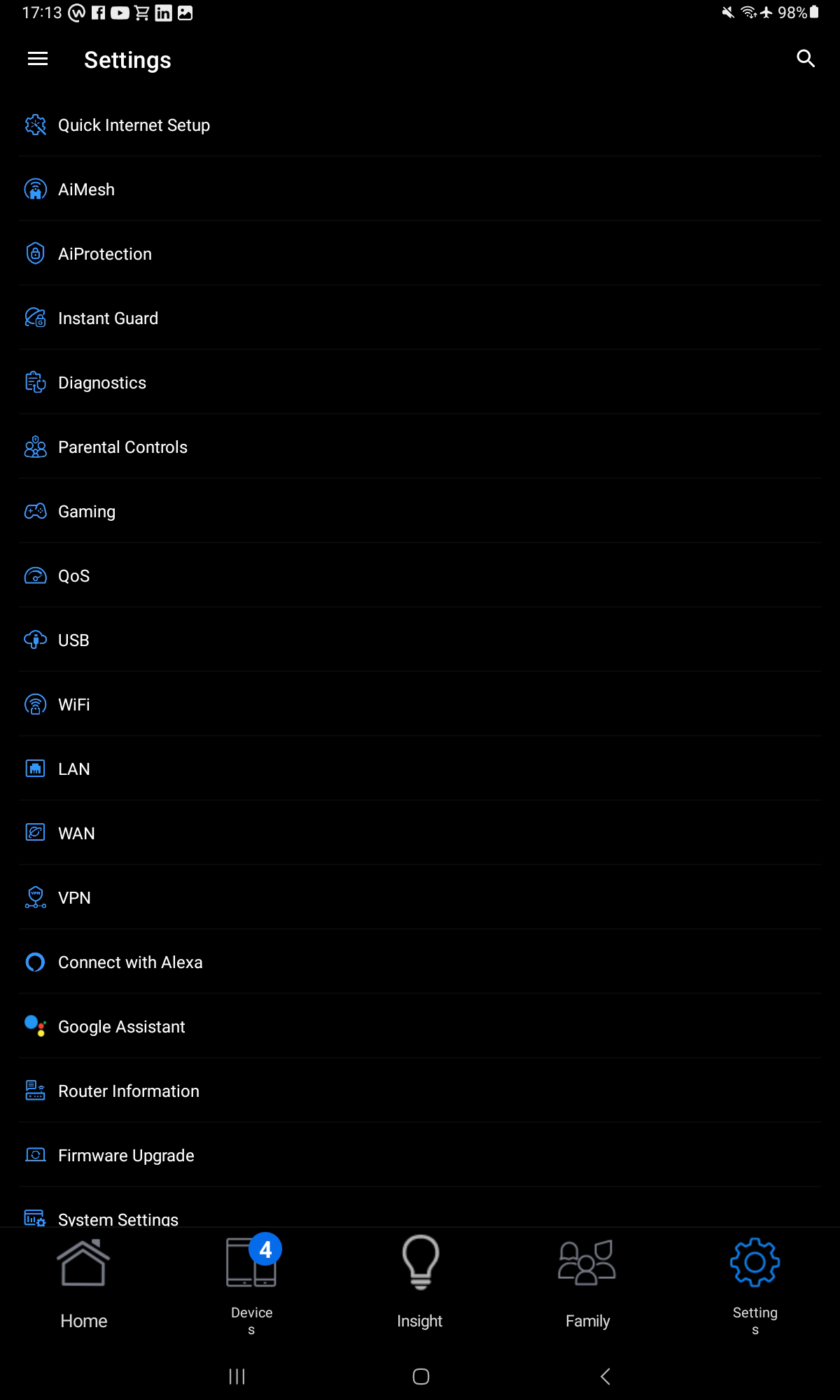Go to the Devices tab
The width and height of the screenshot is (840, 1400).
252,1282
